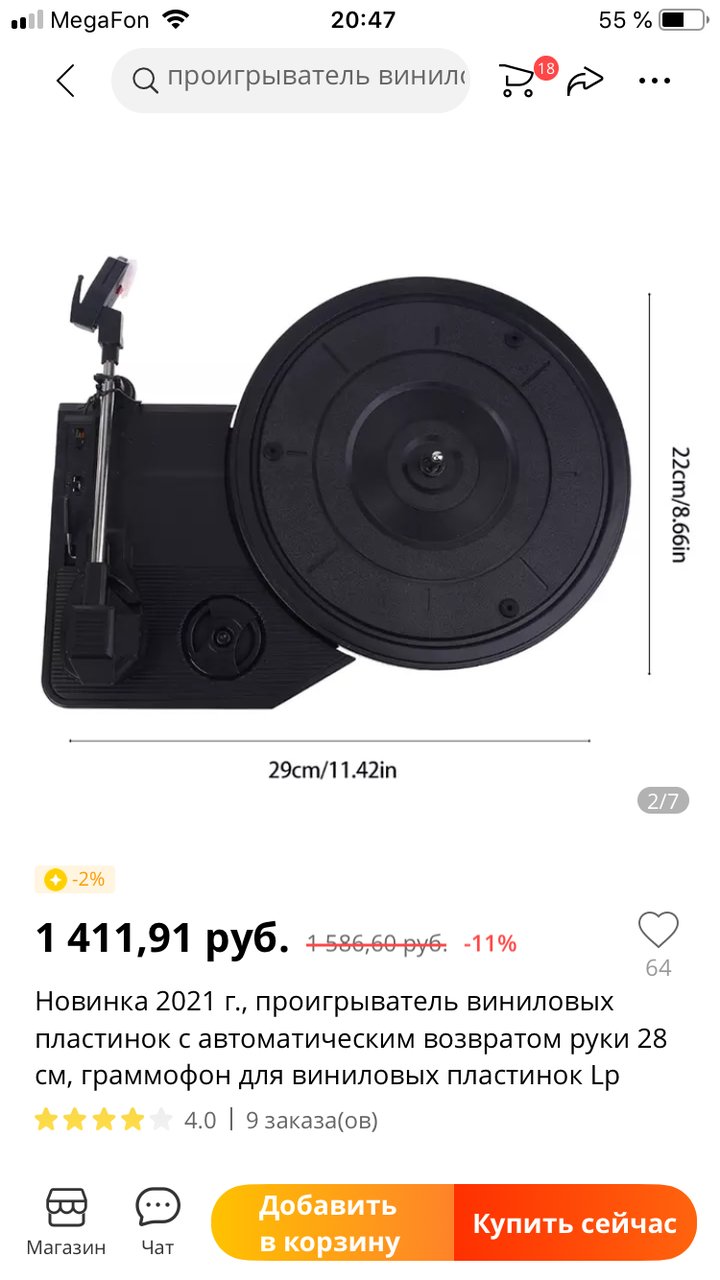Add product to favorites with heart icon
720x1280 pixels.
point(658,931)
